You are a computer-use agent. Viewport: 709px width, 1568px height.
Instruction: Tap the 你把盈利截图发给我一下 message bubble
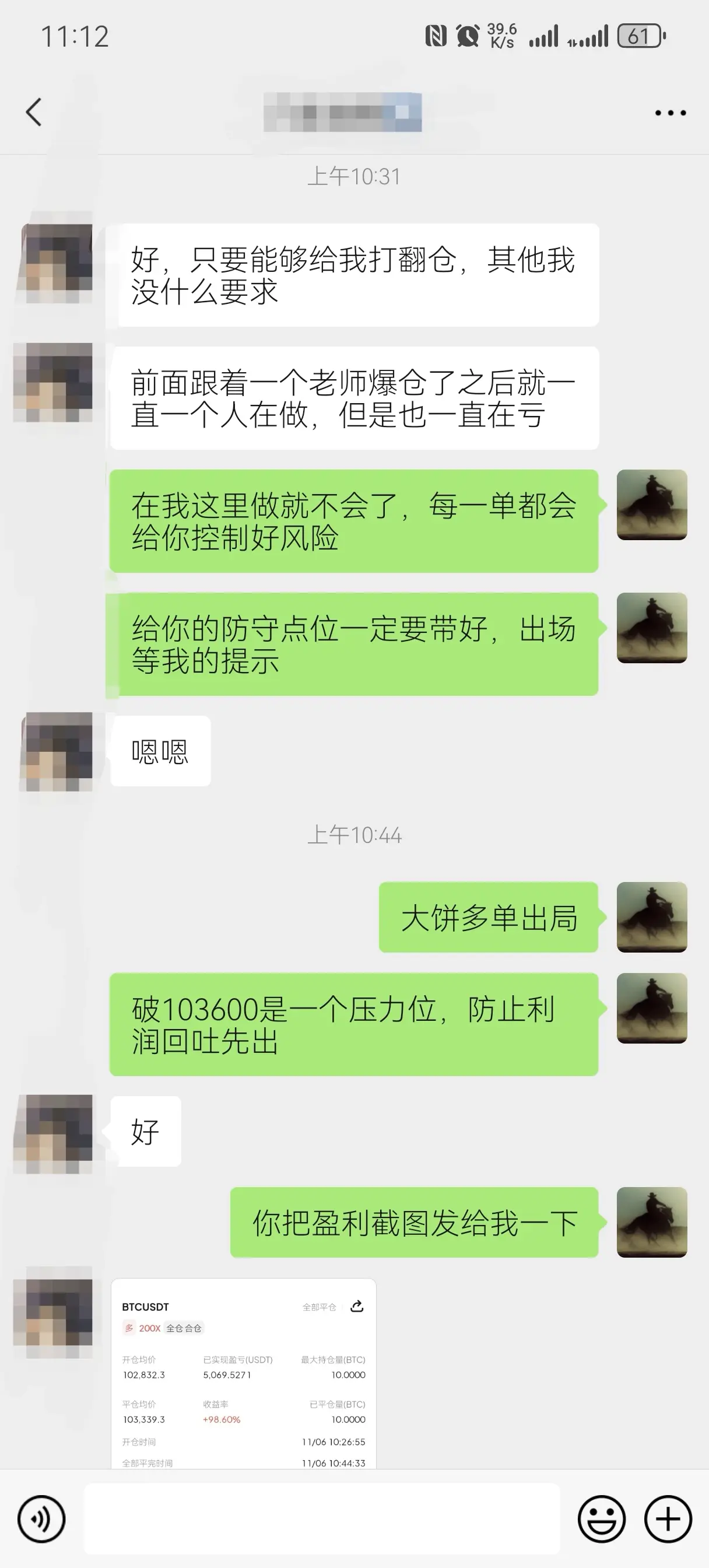[x=414, y=1223]
